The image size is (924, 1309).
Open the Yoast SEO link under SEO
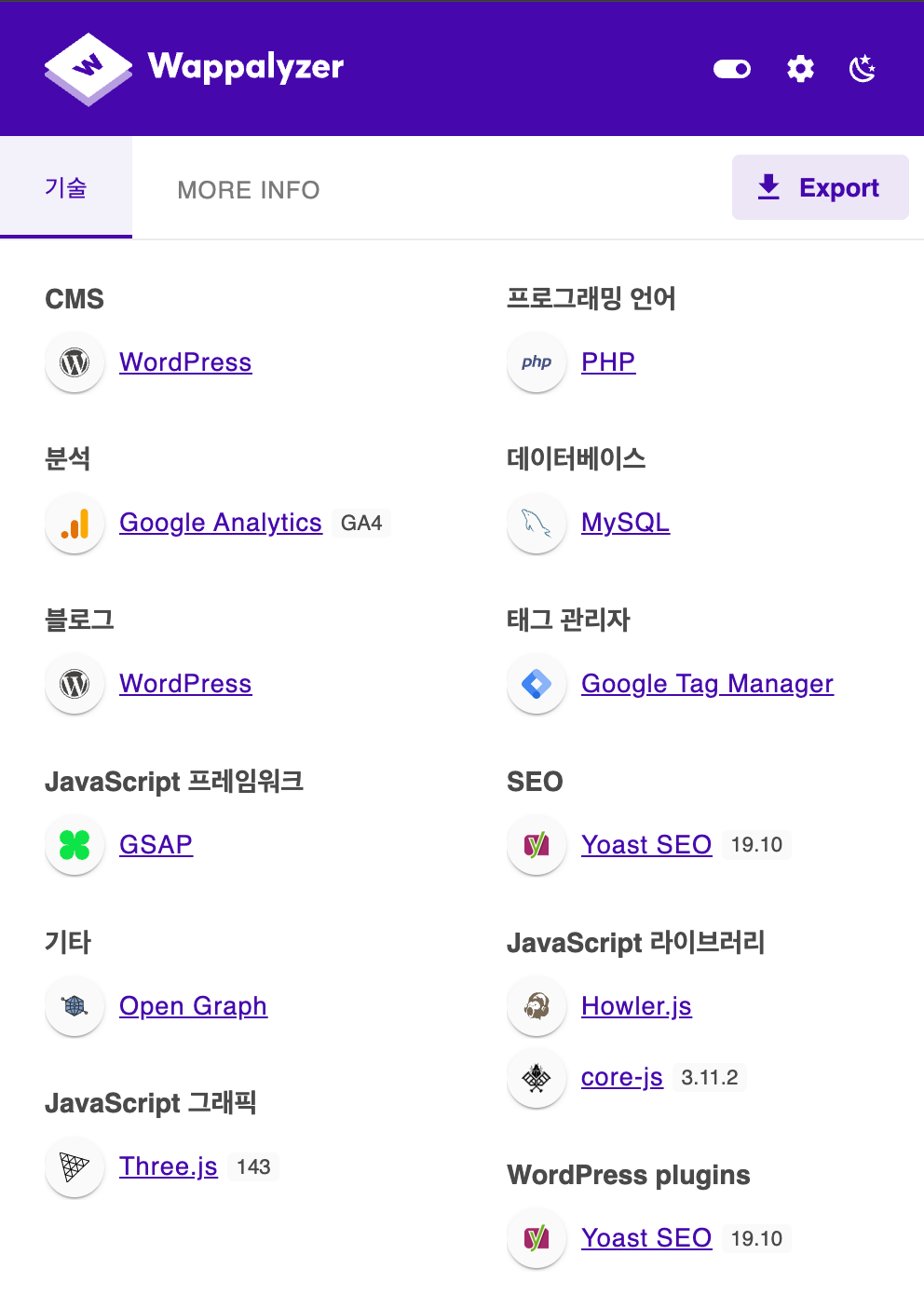pos(646,845)
